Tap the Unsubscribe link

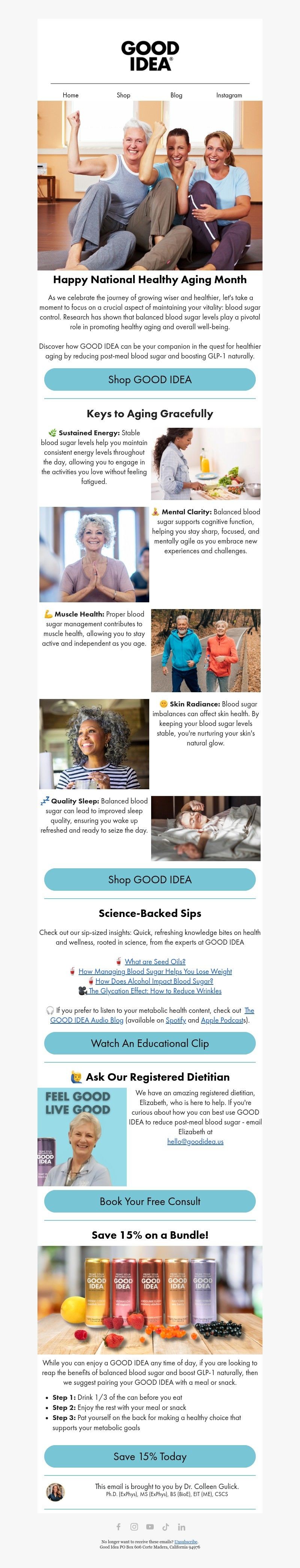(186, 1542)
